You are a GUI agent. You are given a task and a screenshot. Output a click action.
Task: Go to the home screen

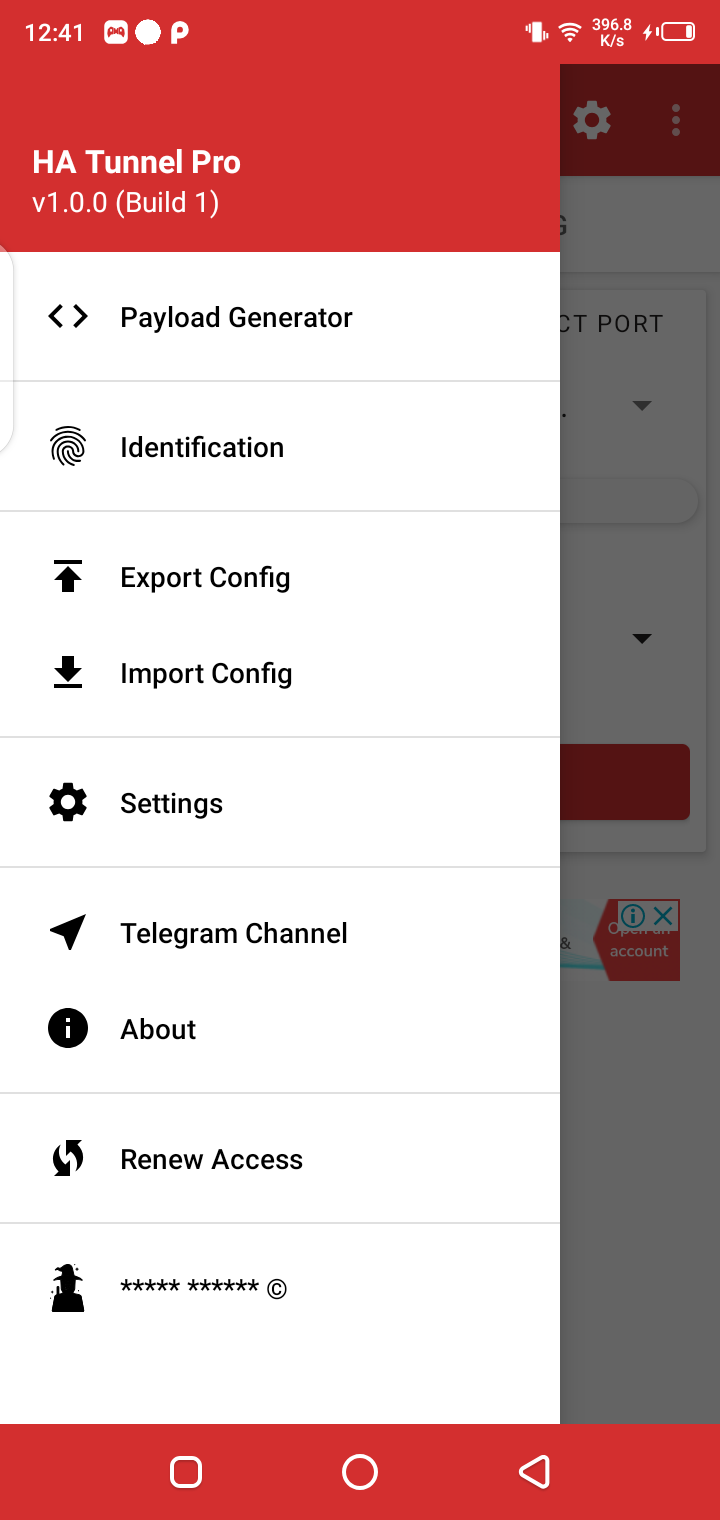360,1472
